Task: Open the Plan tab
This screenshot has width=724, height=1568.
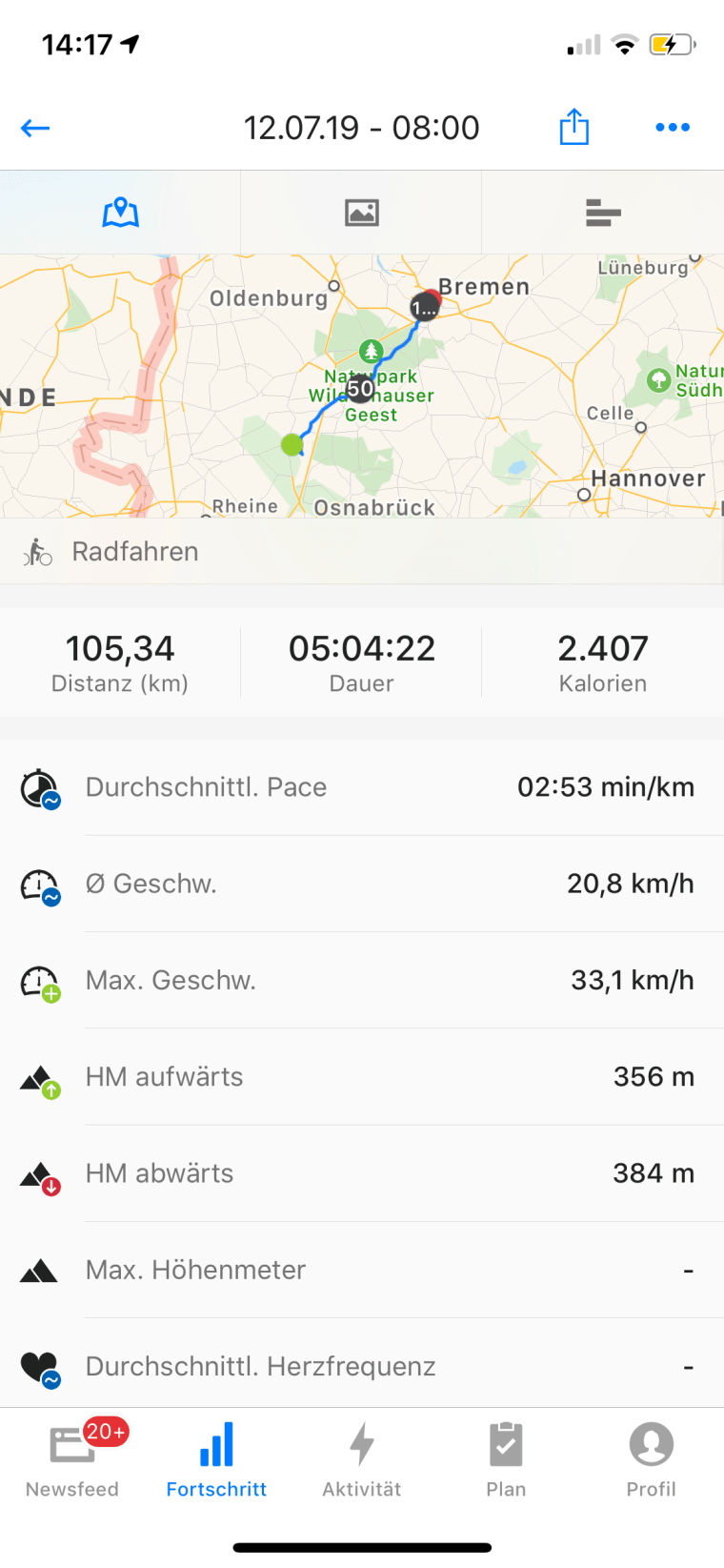Action: coord(506,1460)
